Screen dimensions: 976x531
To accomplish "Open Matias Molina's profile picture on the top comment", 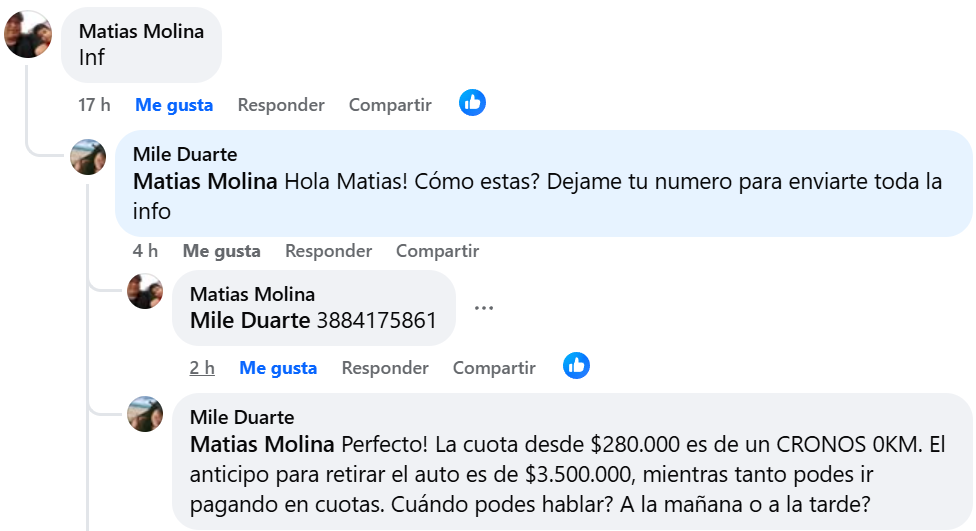I will click(28, 35).
